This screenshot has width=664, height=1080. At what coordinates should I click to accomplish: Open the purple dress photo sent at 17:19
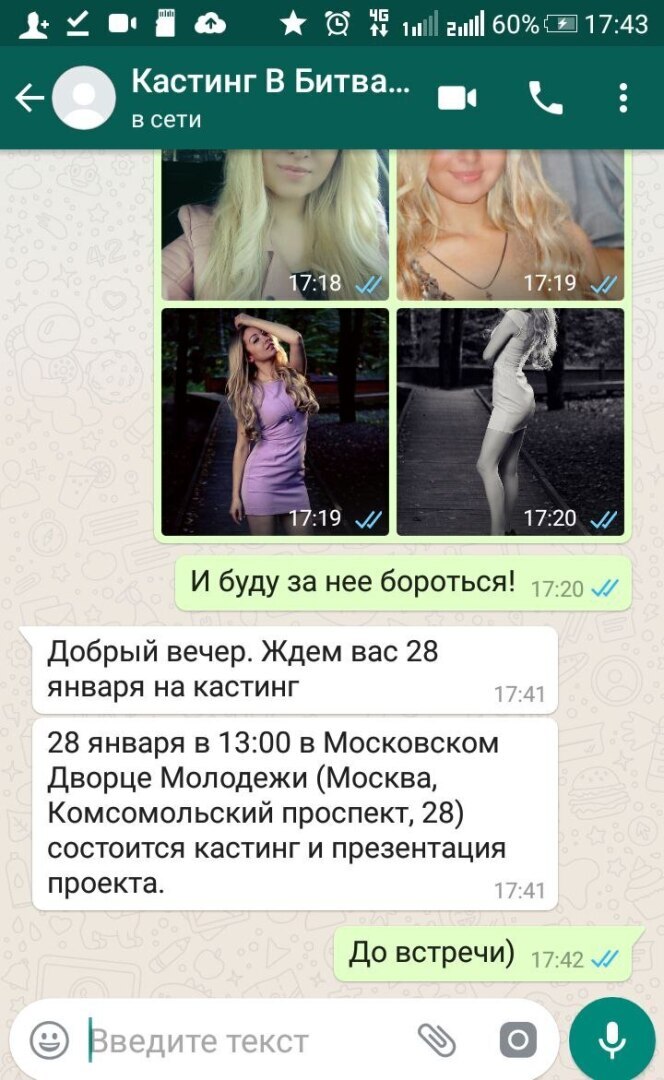[x=275, y=421]
